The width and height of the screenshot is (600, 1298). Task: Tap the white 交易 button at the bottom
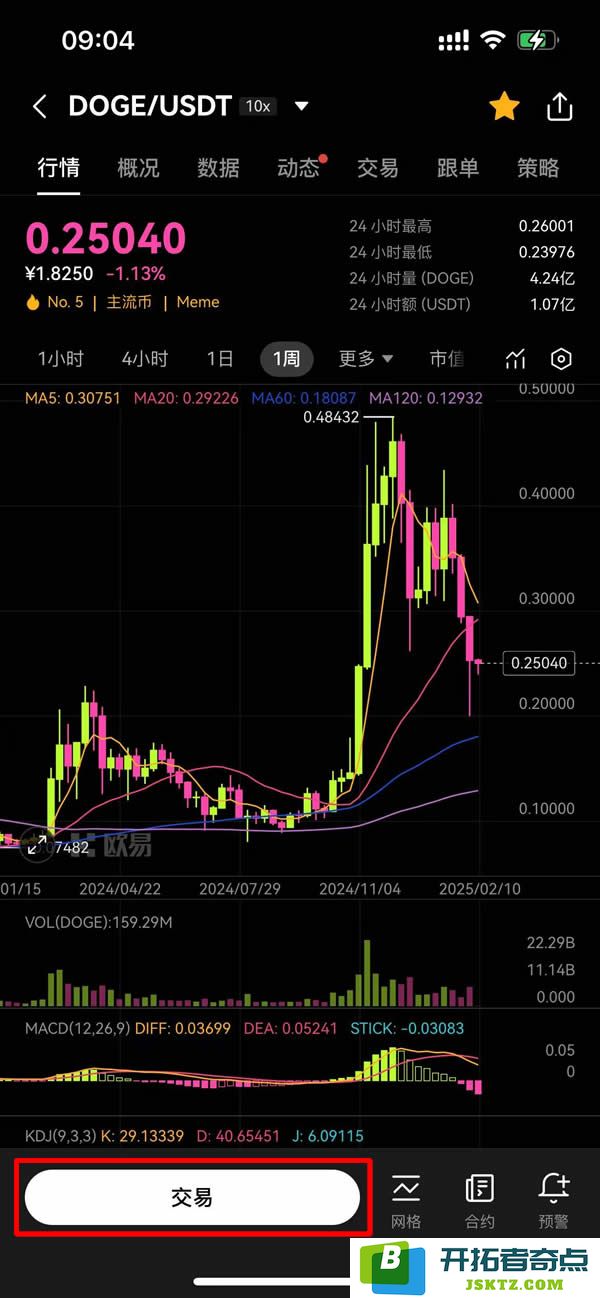(x=192, y=1198)
